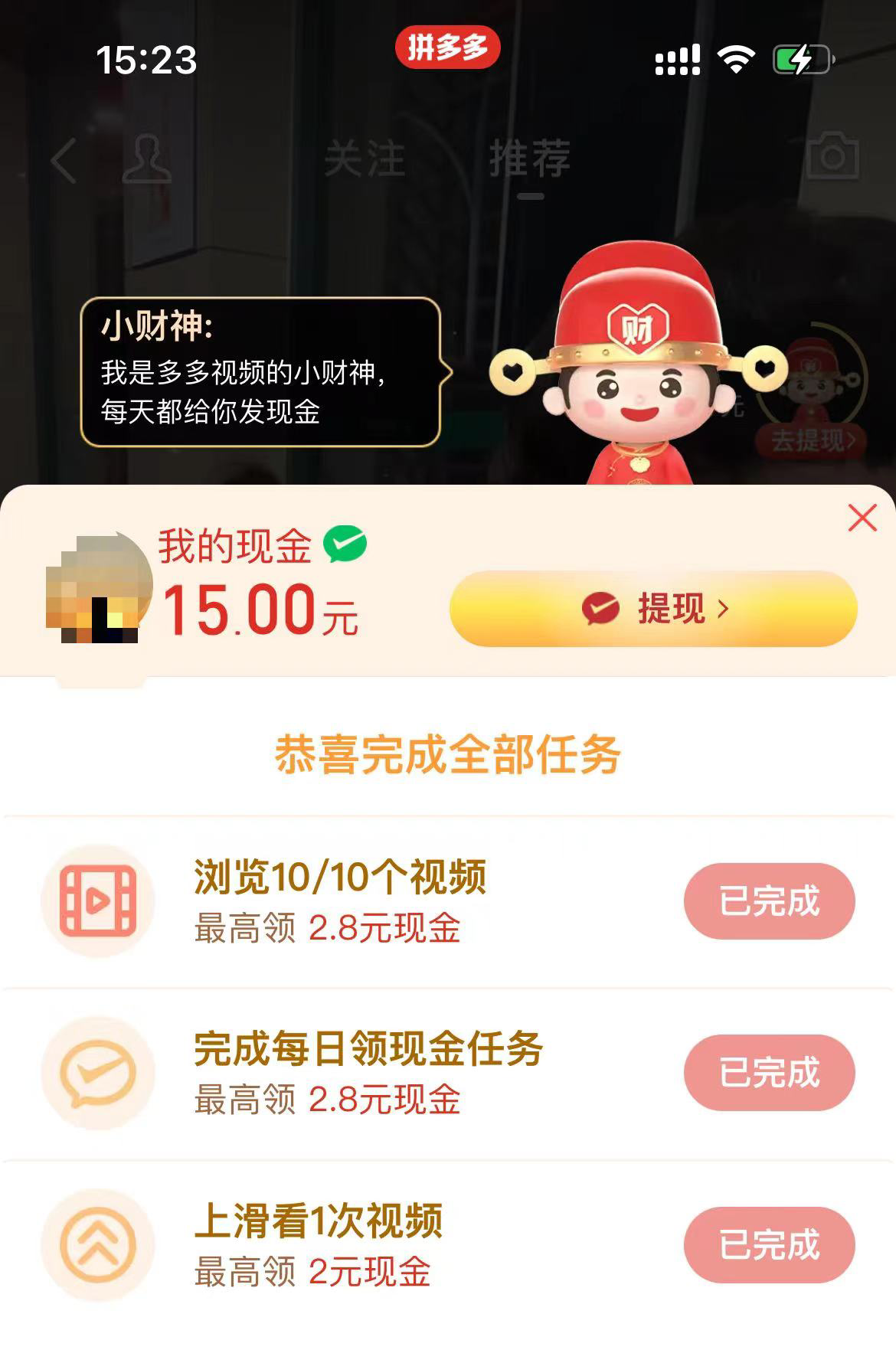
Task: Close the cash rewards panel
Action: point(862,518)
